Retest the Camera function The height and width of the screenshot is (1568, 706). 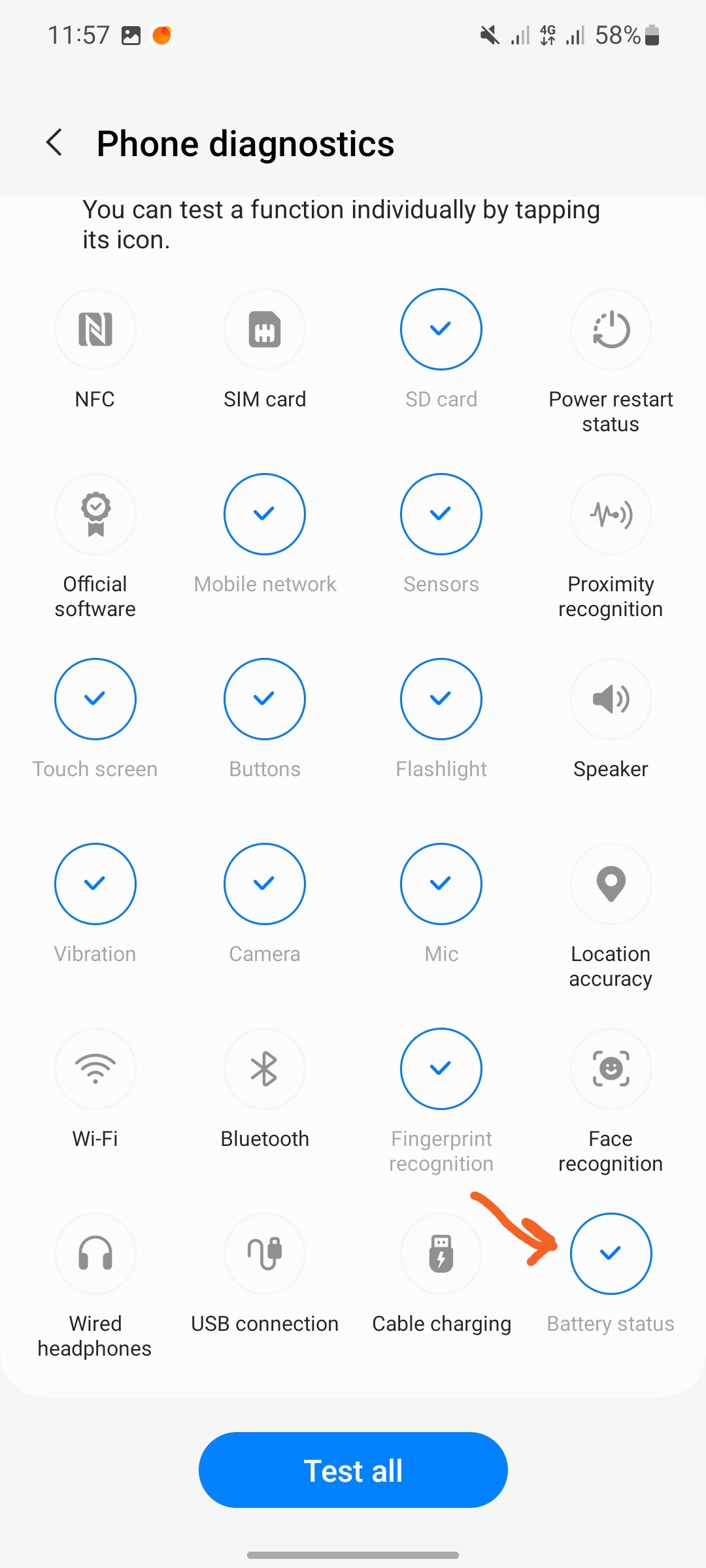[265, 884]
